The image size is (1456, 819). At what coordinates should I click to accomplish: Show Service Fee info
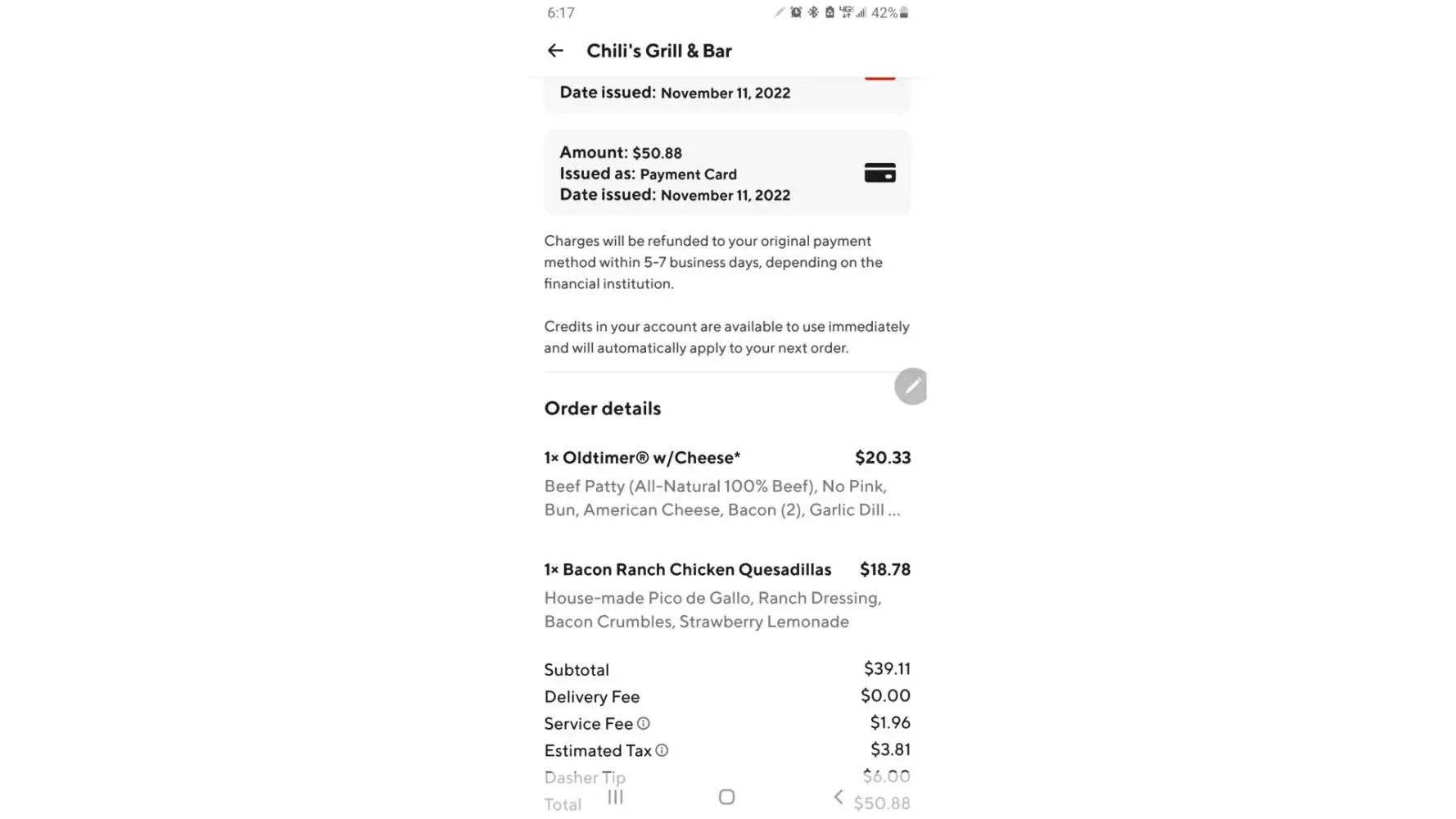tap(644, 724)
